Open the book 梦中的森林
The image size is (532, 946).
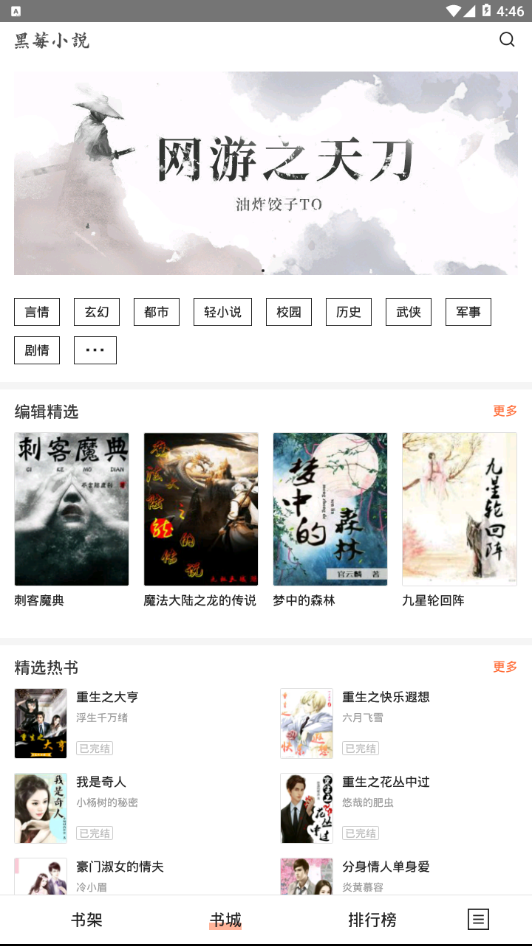(x=330, y=519)
